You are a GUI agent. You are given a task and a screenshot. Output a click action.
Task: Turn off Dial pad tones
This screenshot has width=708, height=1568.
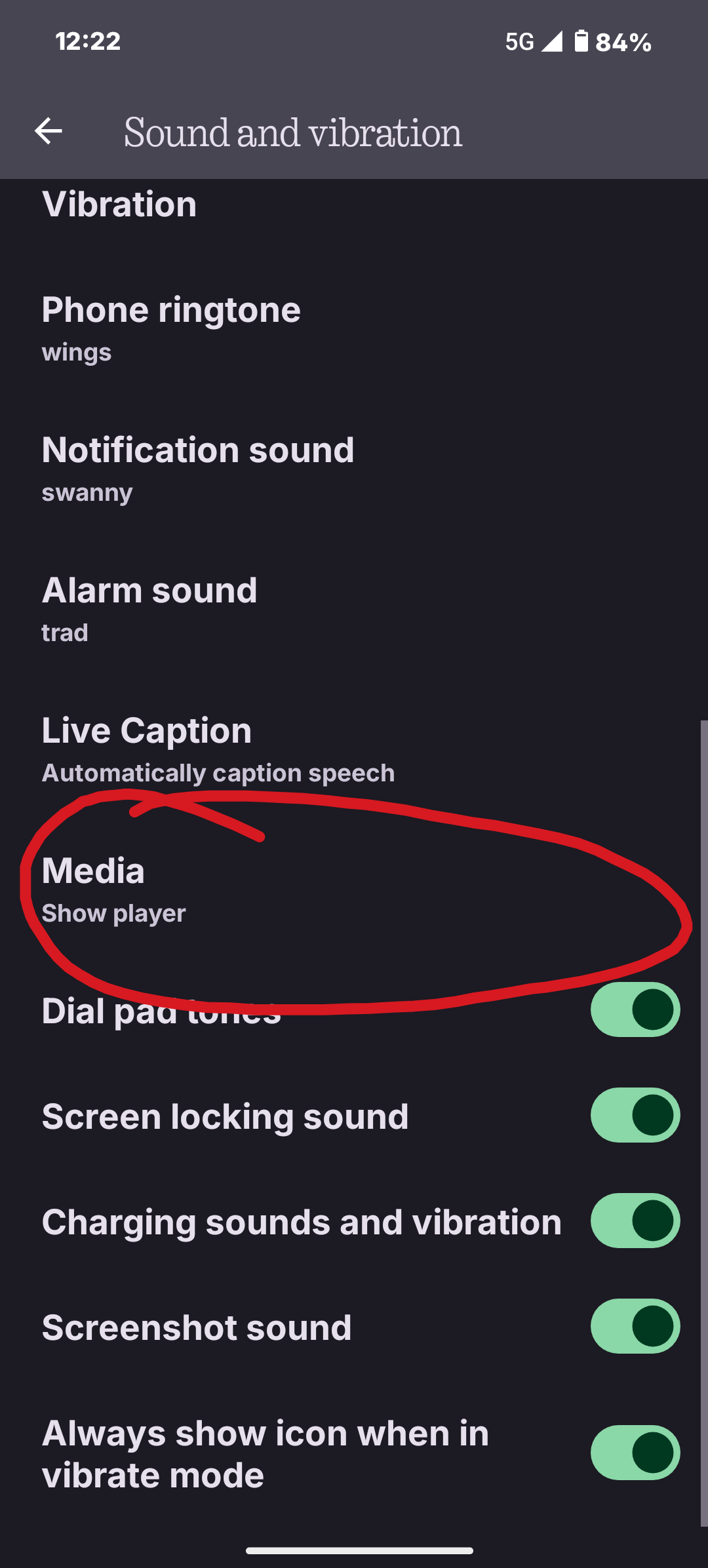(635, 1009)
